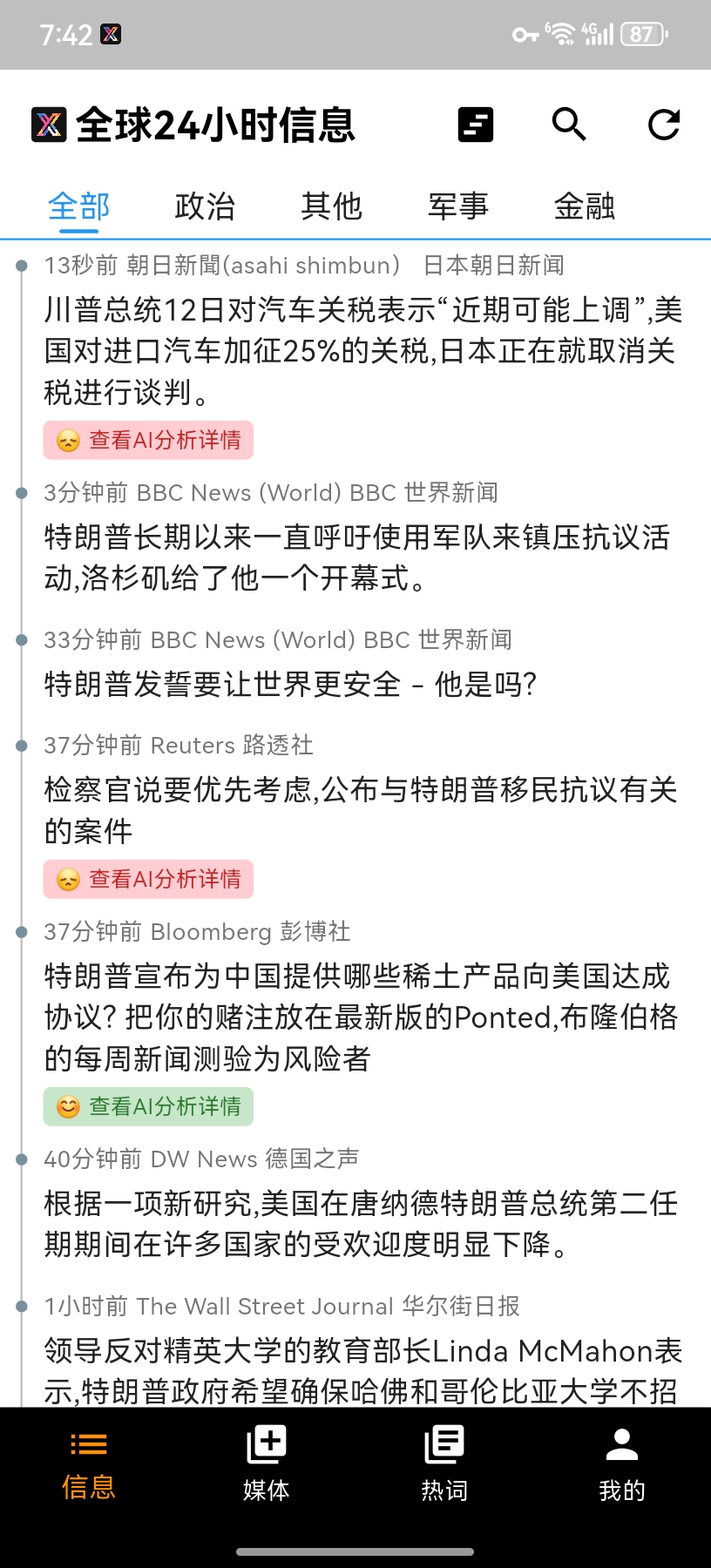Open green AI analysis on the Bloomberg article
Image resolution: width=711 pixels, height=1568 pixels.
(147, 1105)
